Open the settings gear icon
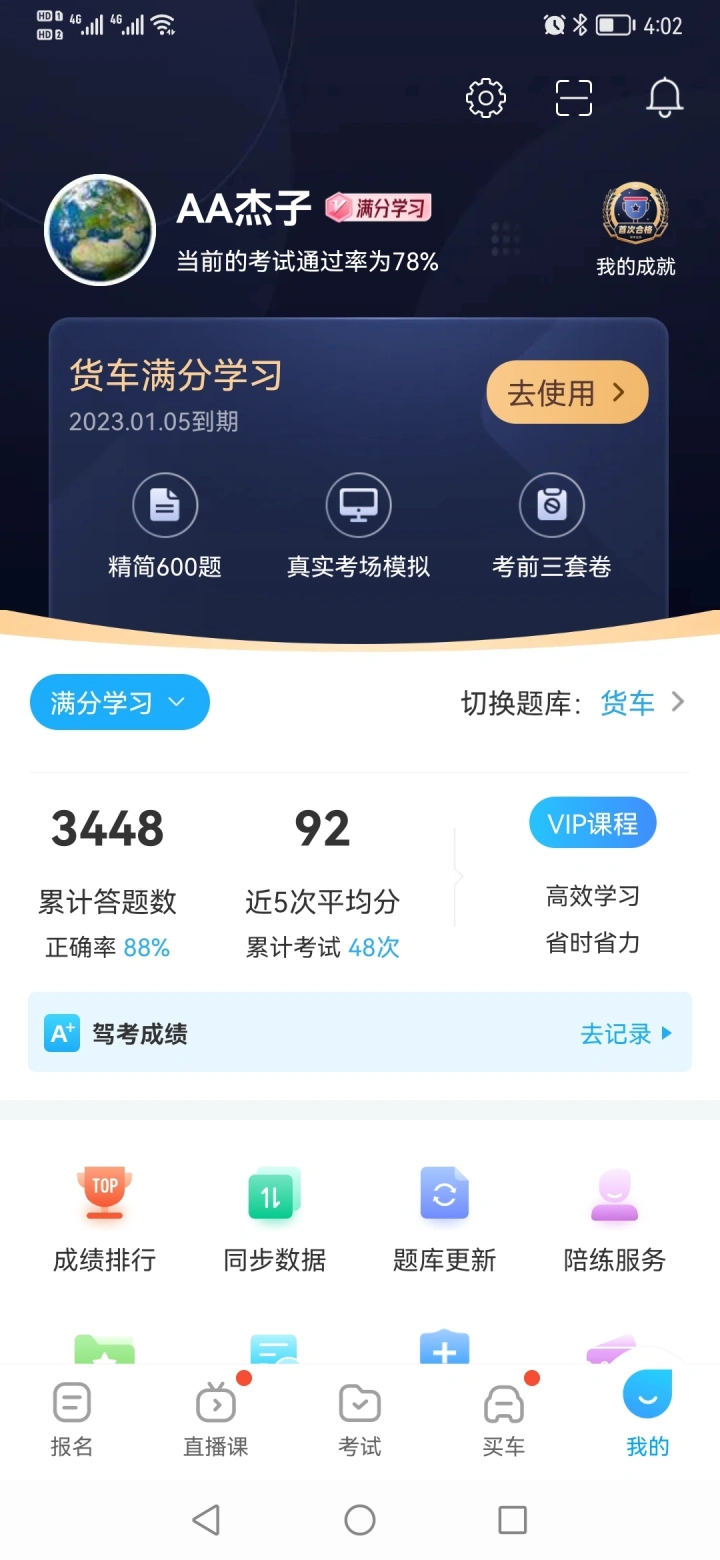 [486, 98]
